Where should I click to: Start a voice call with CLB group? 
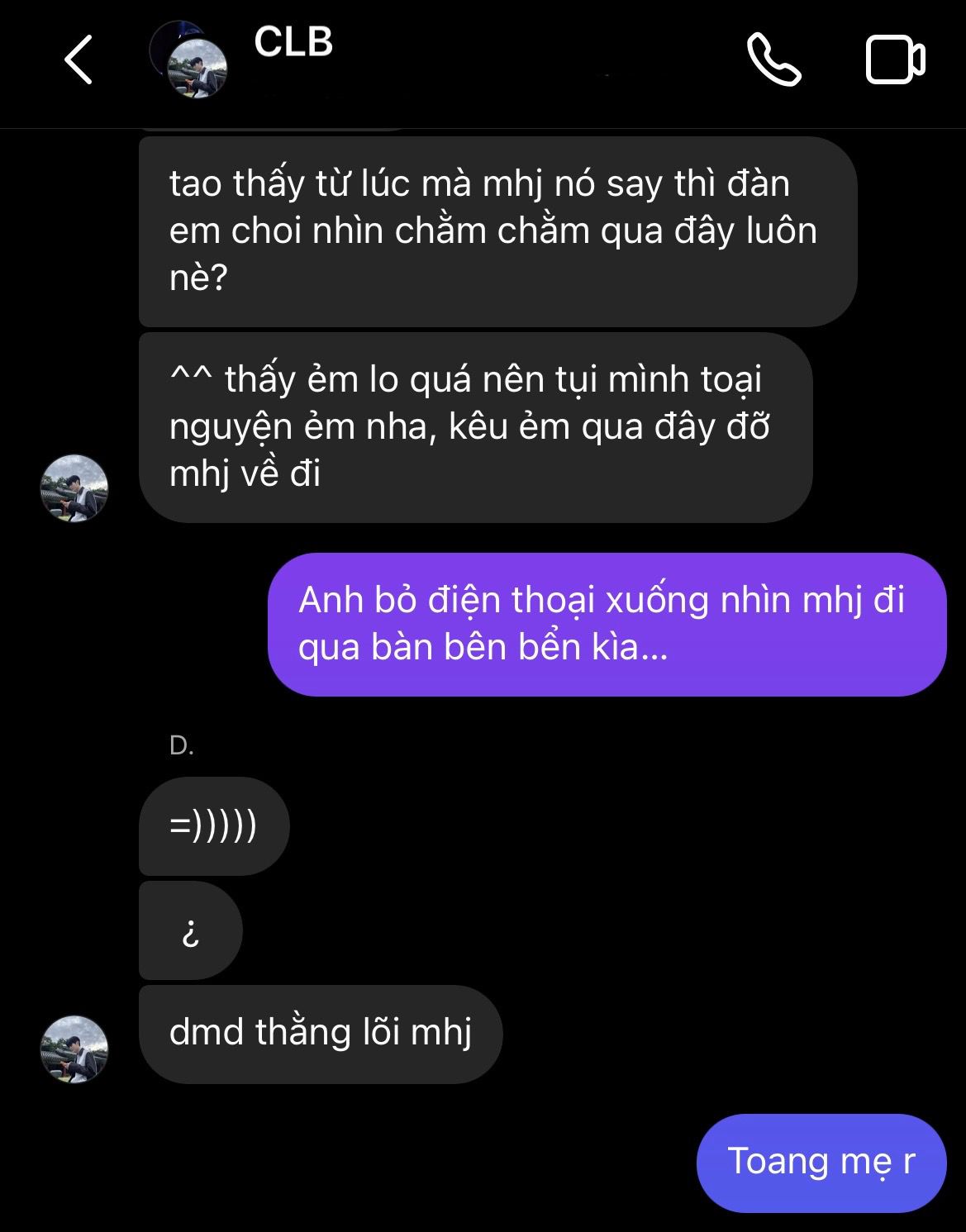[773, 60]
